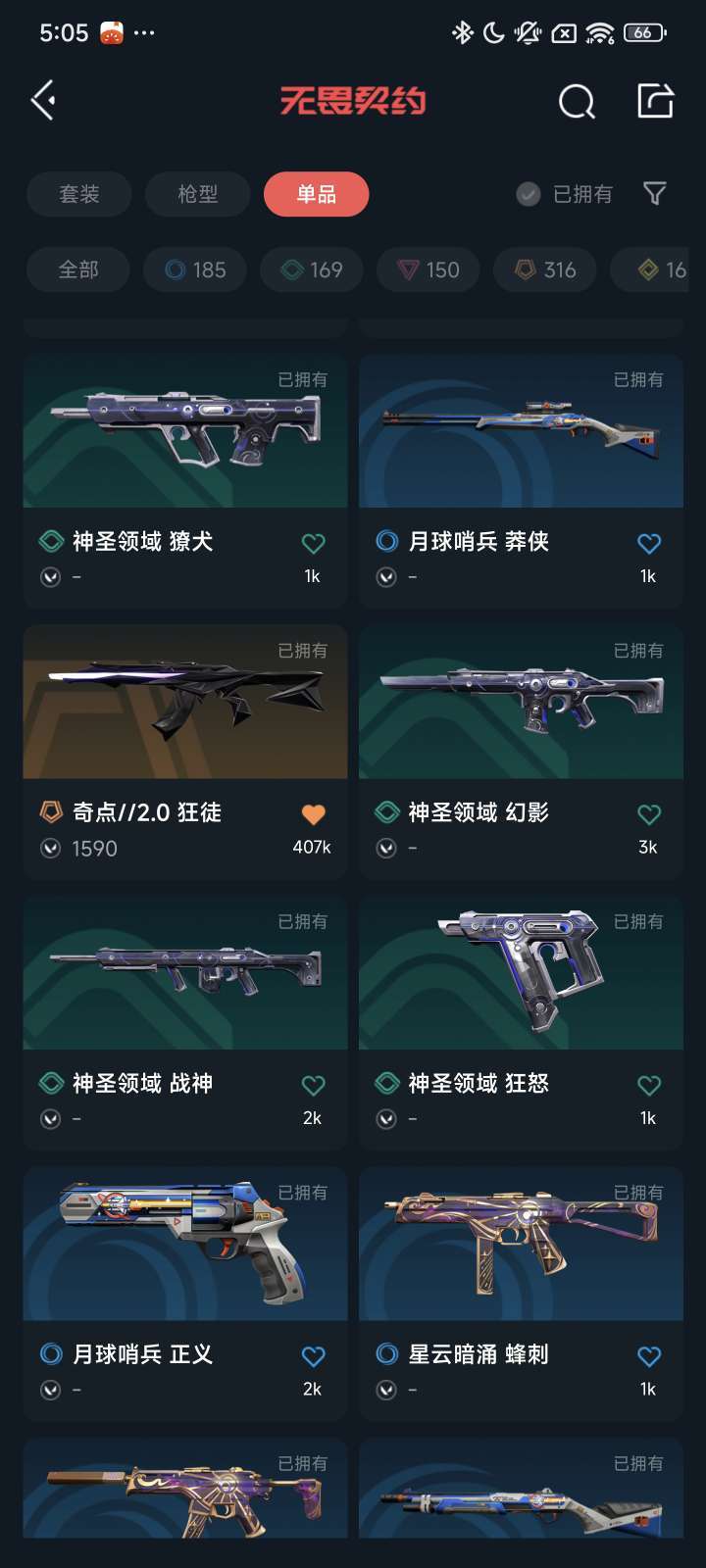Tap the share icon in top bar
This screenshot has height=1568, width=706.
click(x=655, y=101)
